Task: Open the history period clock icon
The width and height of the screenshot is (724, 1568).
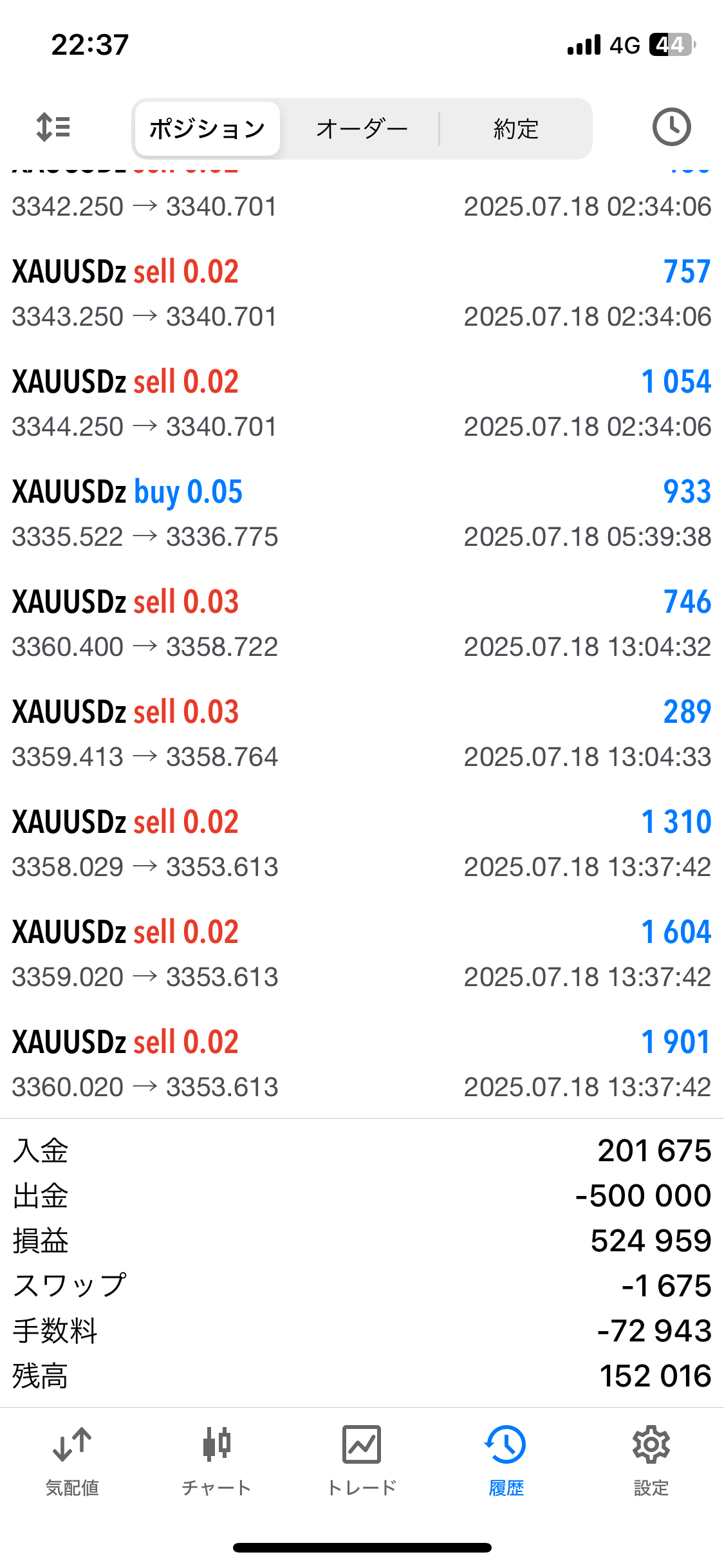Action: point(671,127)
